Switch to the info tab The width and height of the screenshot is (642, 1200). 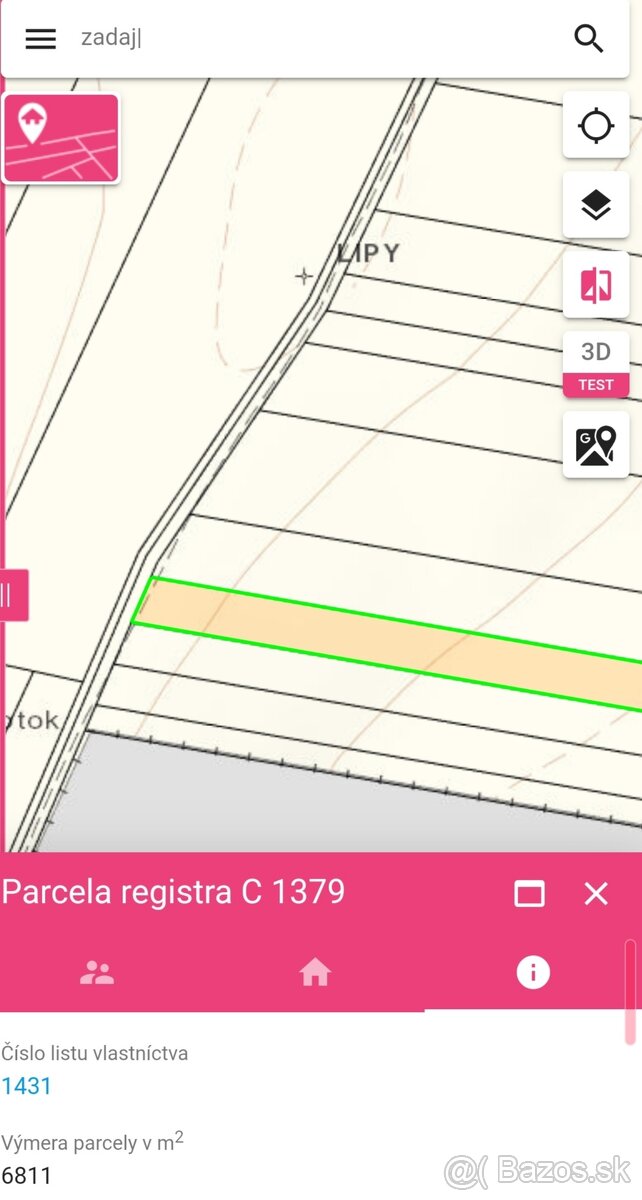tap(533, 972)
